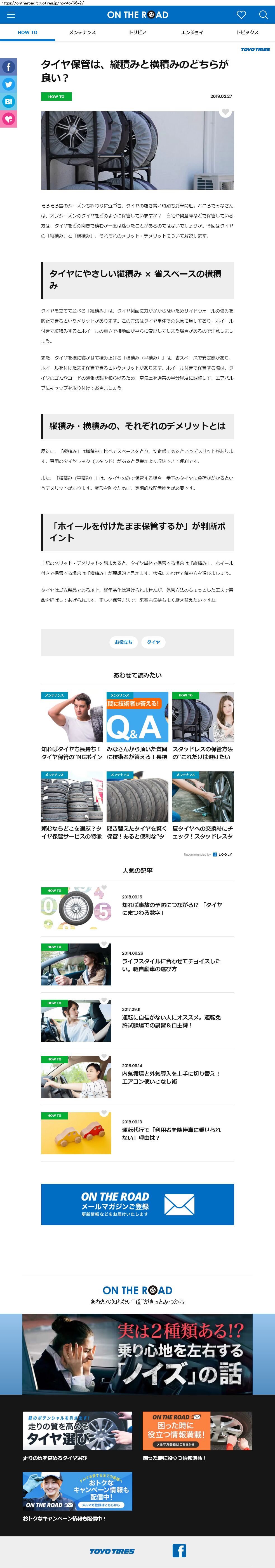This screenshot has width=275, height=1568.
Task: Share article on Facebook
Action: 8,67
